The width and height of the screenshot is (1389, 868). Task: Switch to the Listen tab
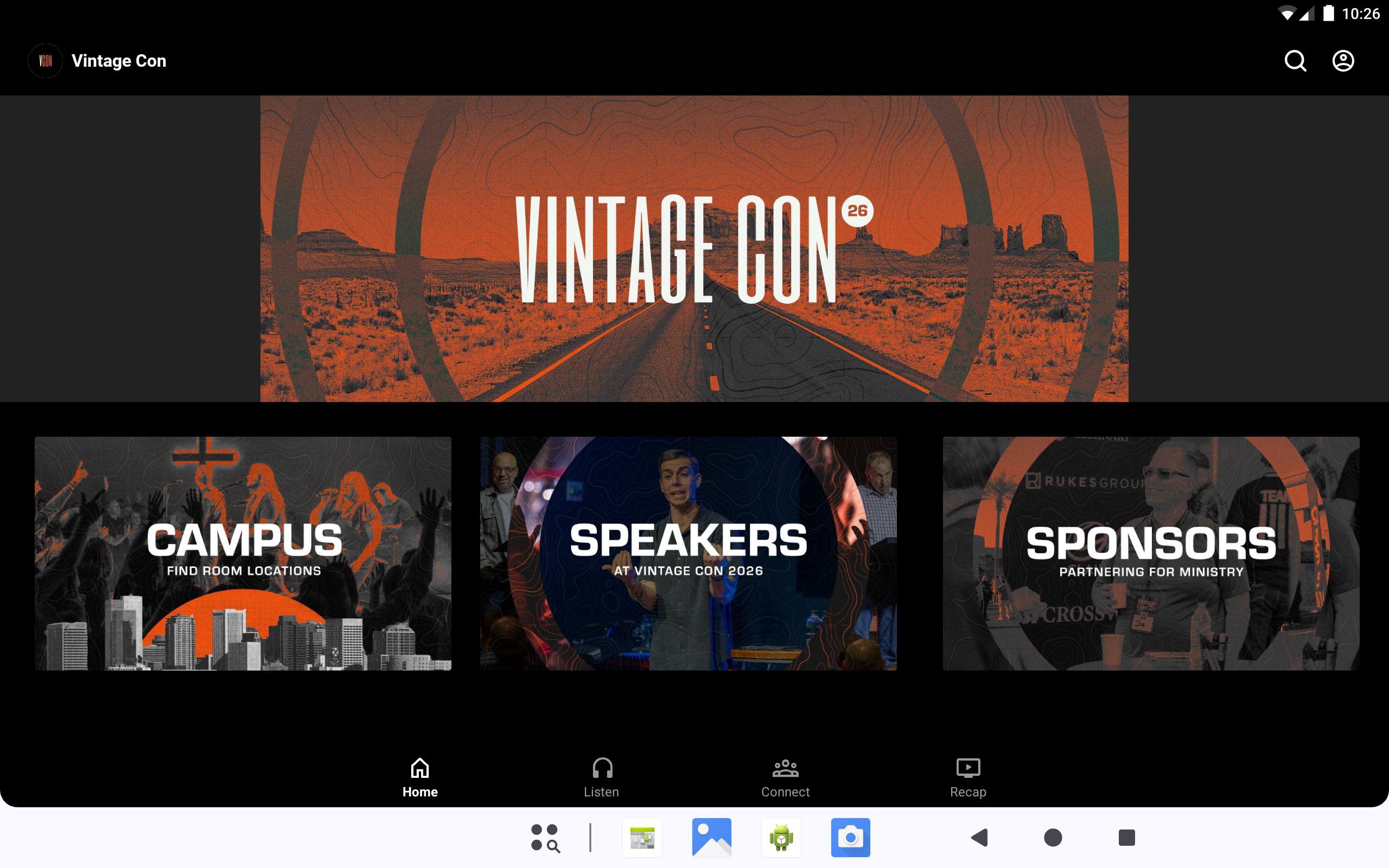(602, 777)
